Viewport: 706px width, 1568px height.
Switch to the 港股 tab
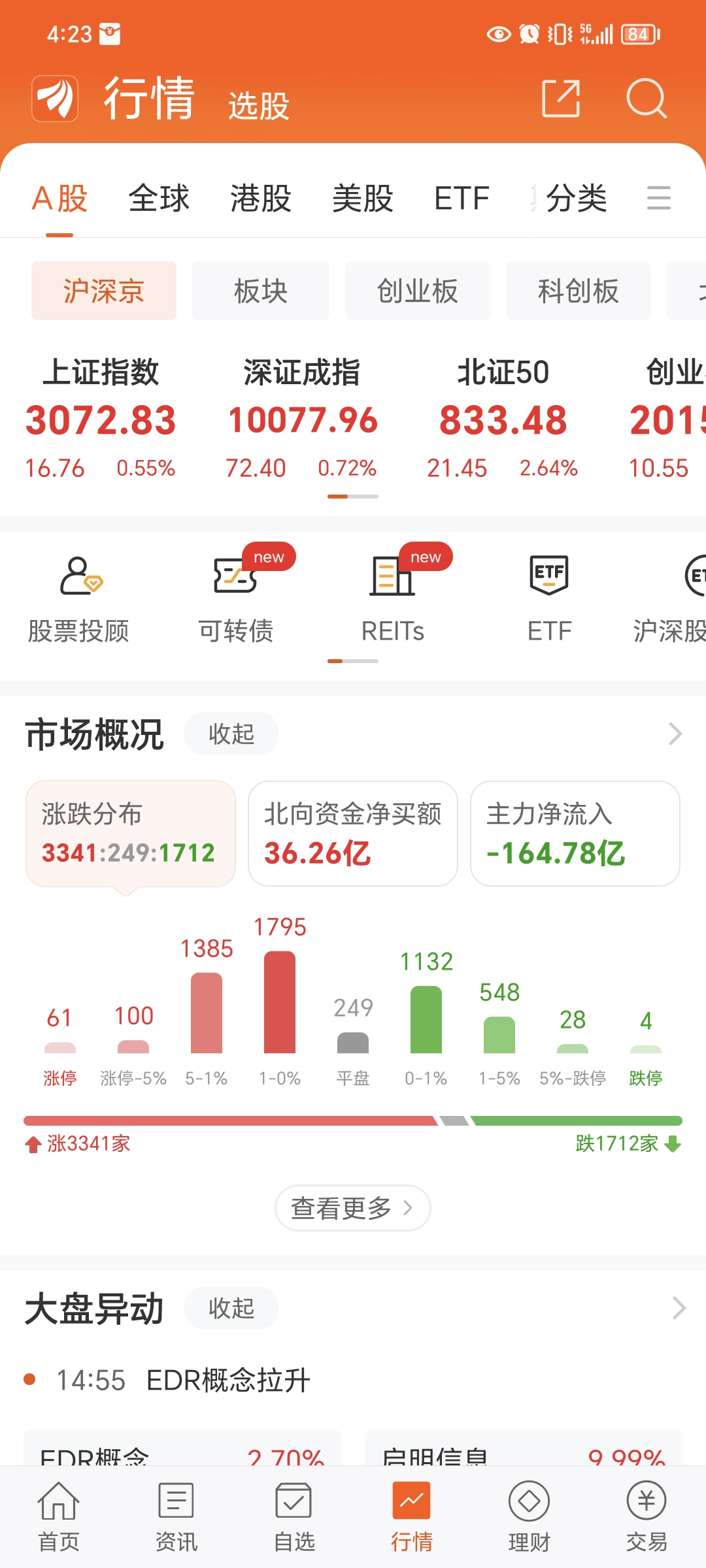[x=261, y=198]
